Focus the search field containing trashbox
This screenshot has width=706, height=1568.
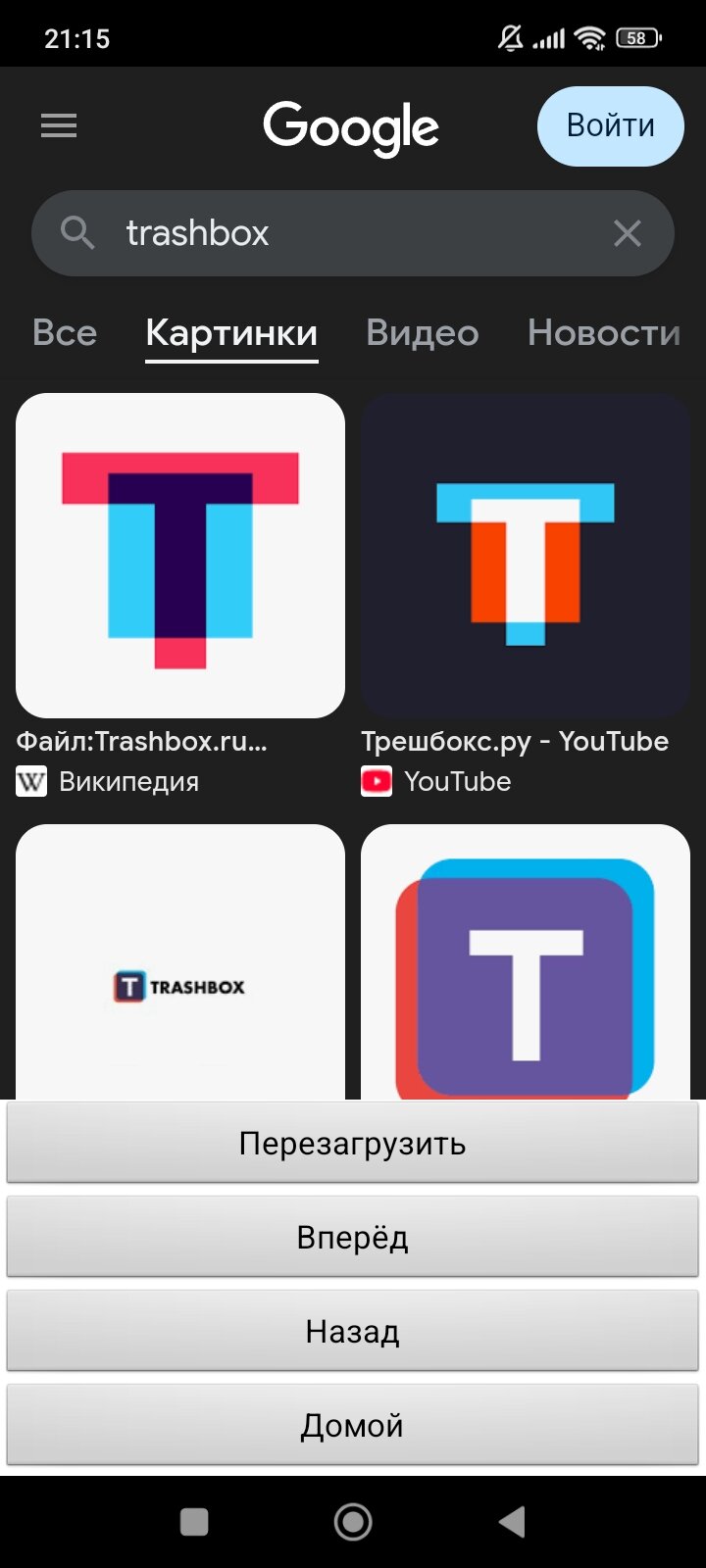coord(353,233)
